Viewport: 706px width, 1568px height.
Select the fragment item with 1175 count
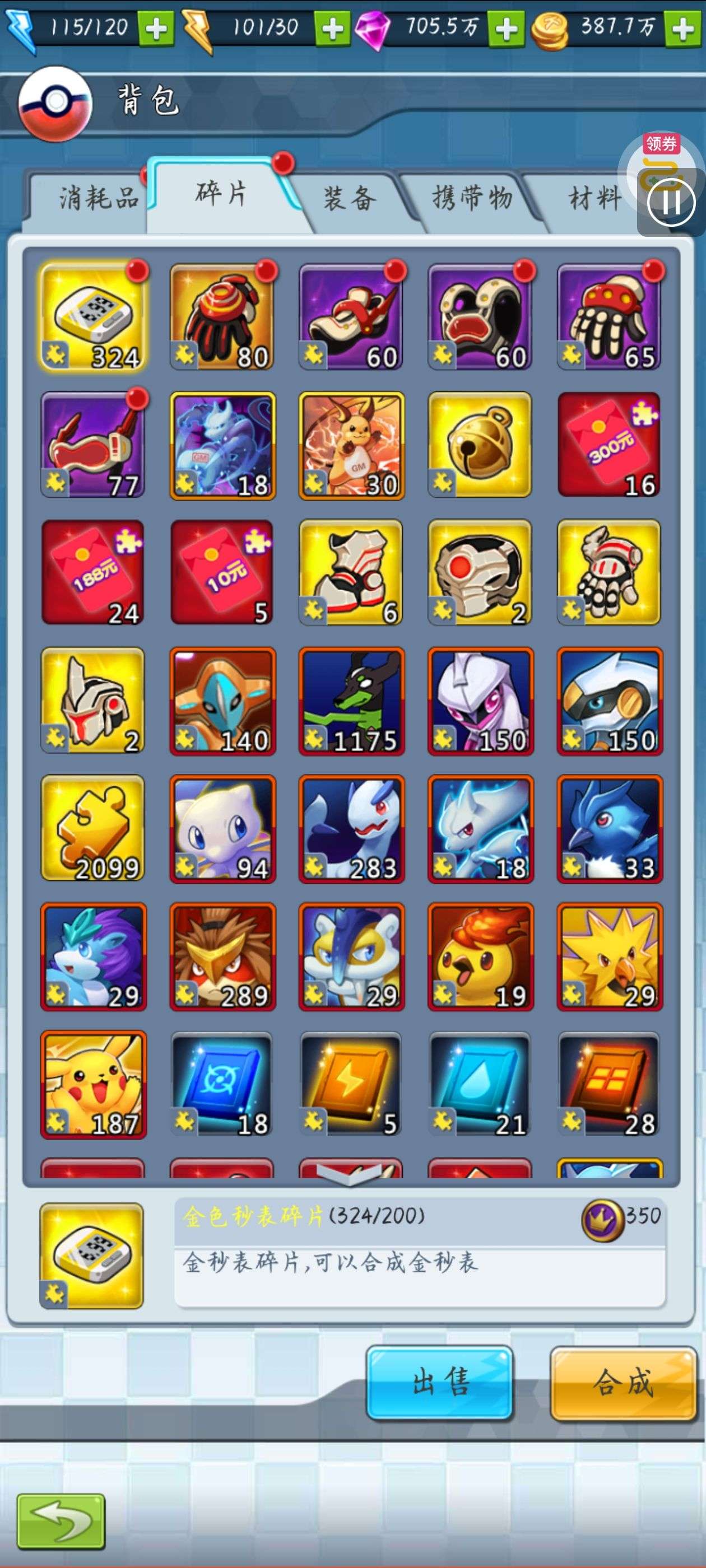(x=351, y=701)
